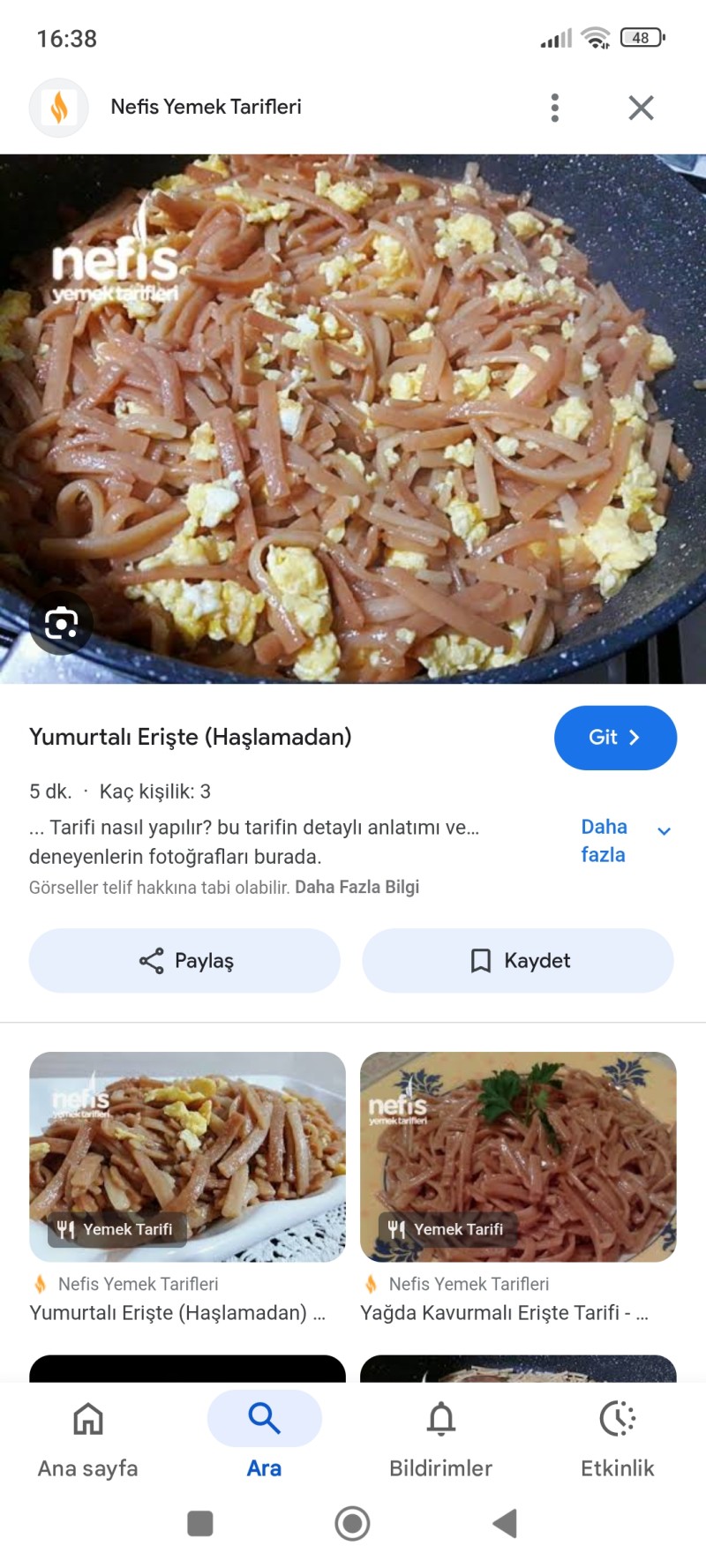Search this image with Lens icon
This screenshot has width=706, height=1568.
point(61,624)
